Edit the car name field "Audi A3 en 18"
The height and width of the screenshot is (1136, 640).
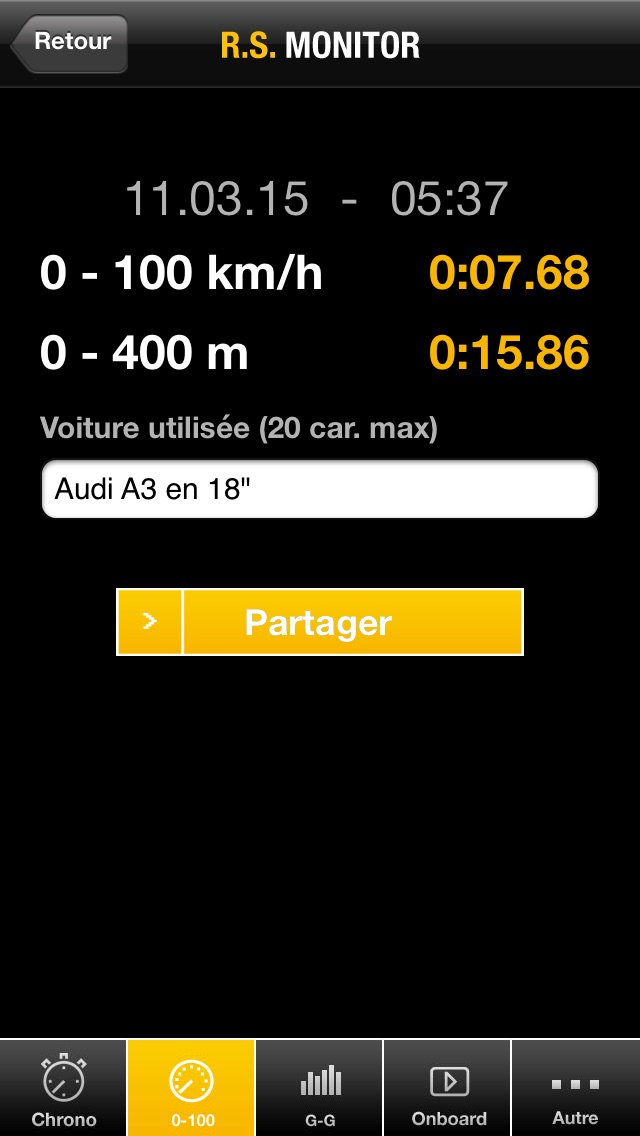319,489
